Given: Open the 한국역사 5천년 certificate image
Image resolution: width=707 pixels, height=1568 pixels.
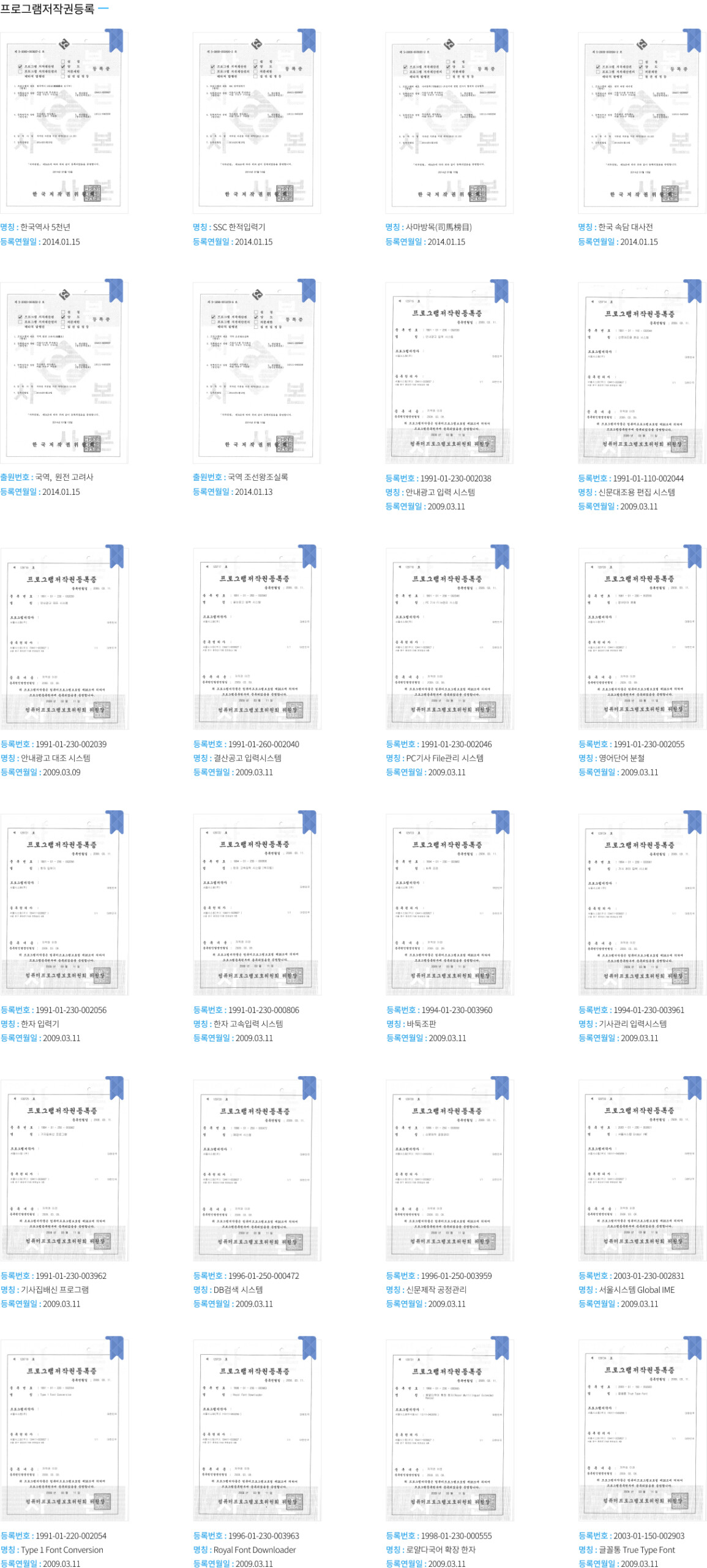Looking at the screenshot, I should point(64,123).
